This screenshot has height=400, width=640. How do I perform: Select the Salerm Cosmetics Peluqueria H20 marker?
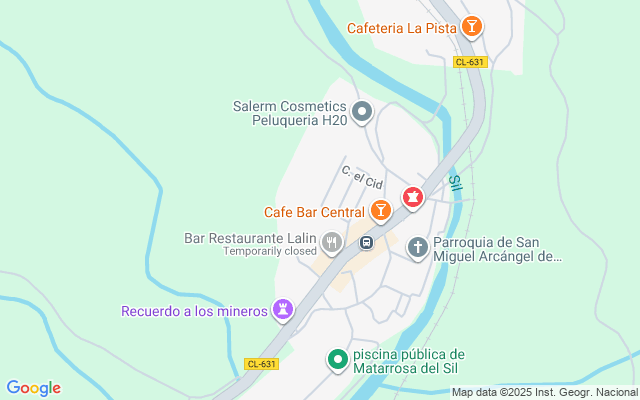pyautogui.click(x=362, y=112)
